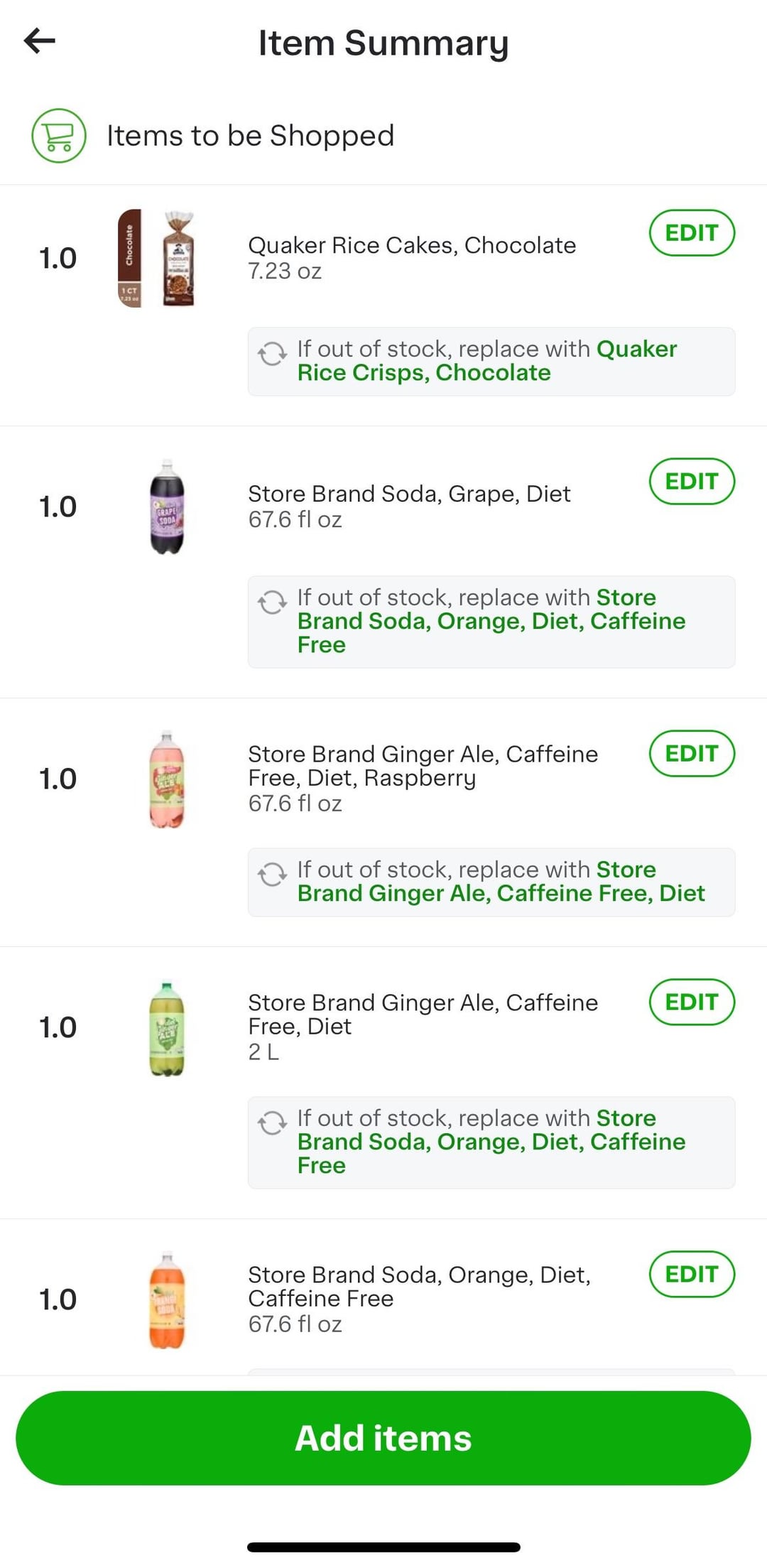Go back using the top-left arrow
The height and width of the screenshot is (1568, 767).
[40, 41]
